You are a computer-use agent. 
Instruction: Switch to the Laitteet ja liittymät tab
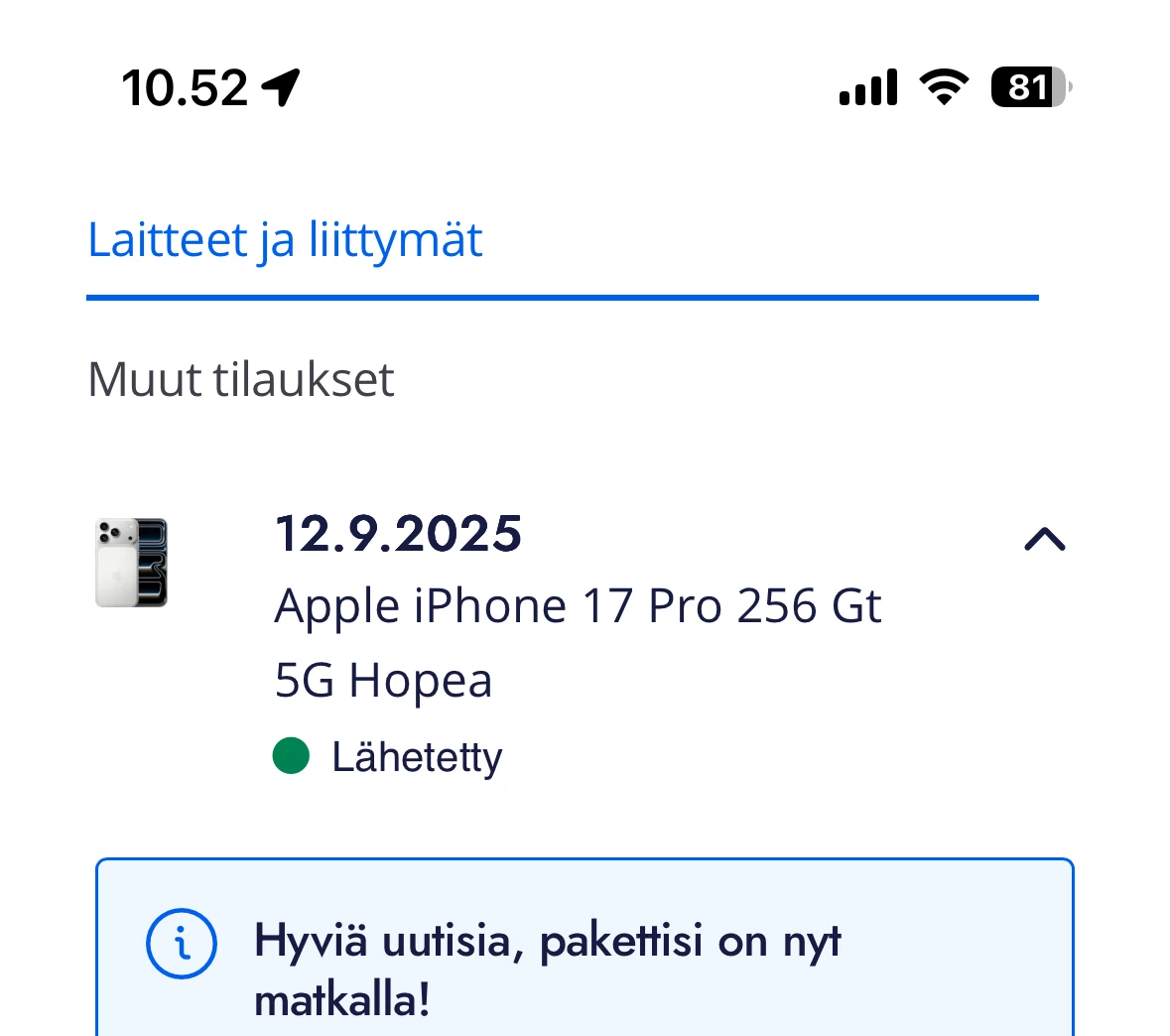coord(285,241)
